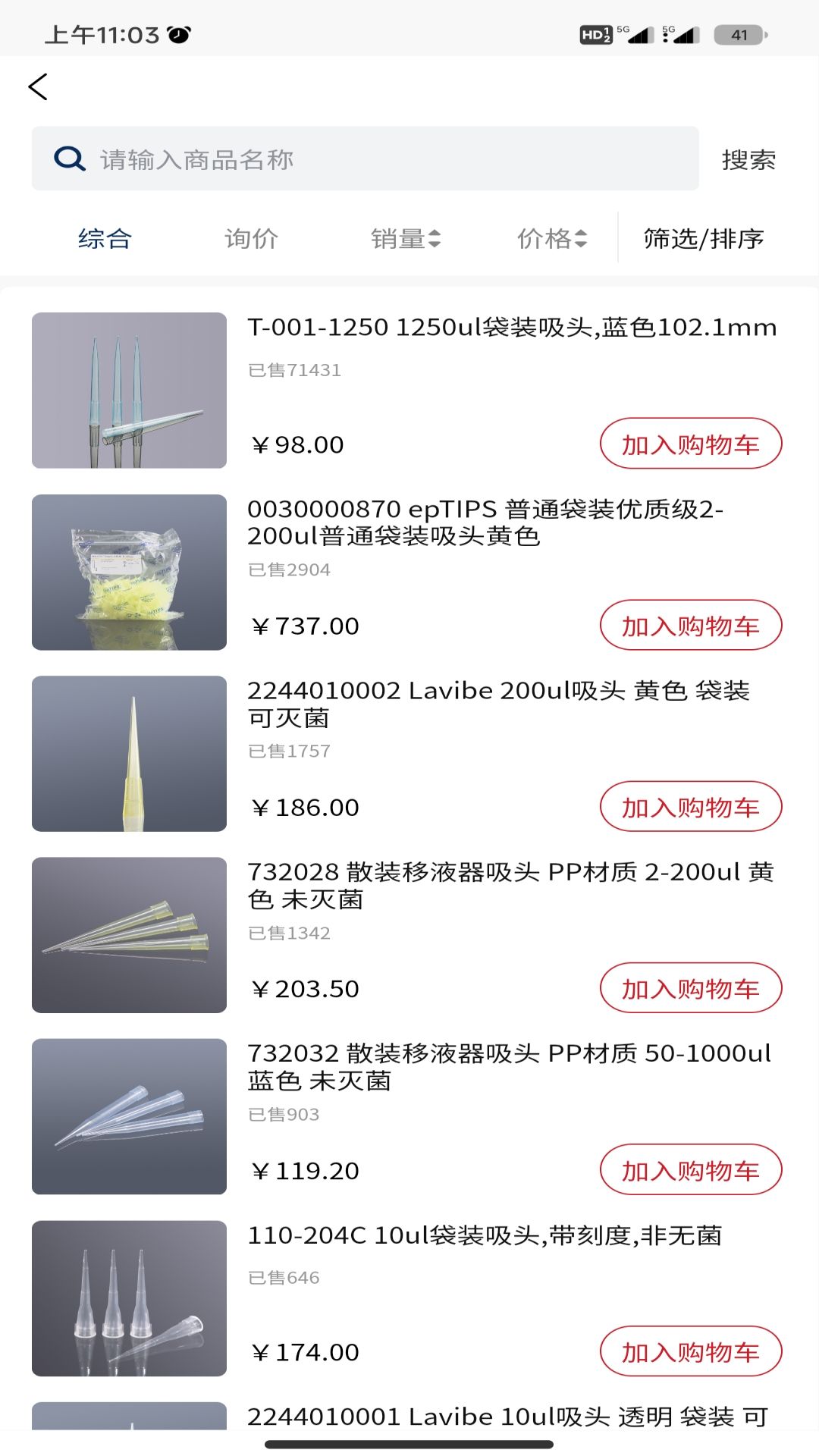Viewport: 819px width, 1456px height.
Task: Click the alarm clock icon in status bar
Action: point(177,33)
